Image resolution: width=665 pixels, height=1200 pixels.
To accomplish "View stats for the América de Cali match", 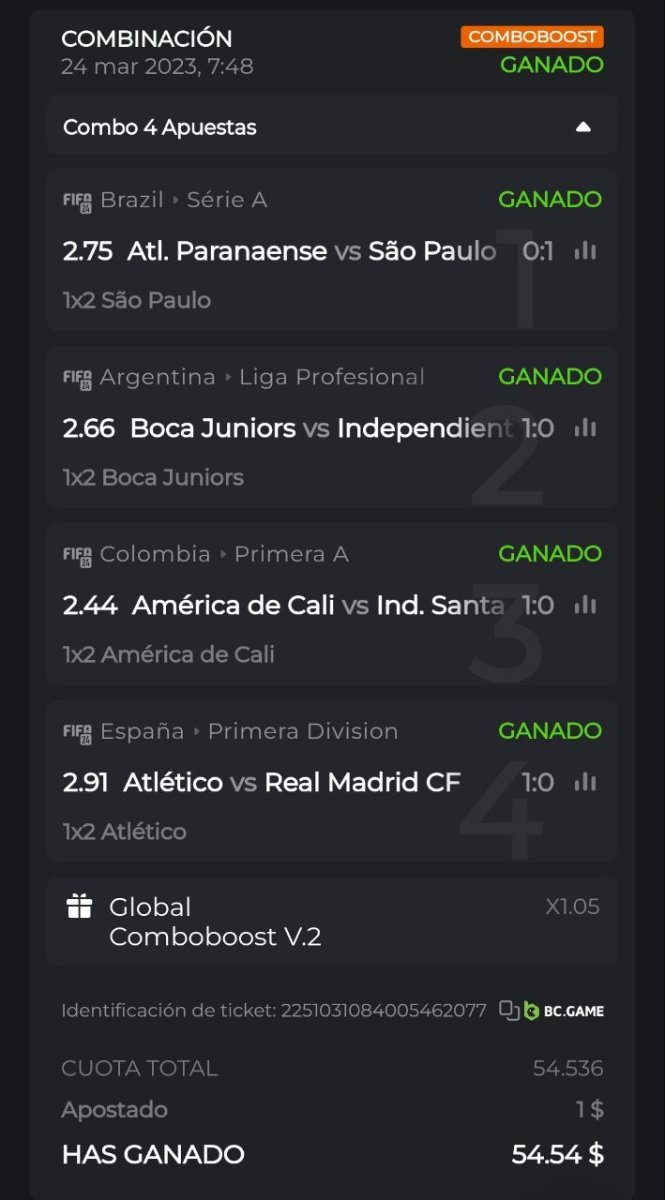I will coord(585,605).
